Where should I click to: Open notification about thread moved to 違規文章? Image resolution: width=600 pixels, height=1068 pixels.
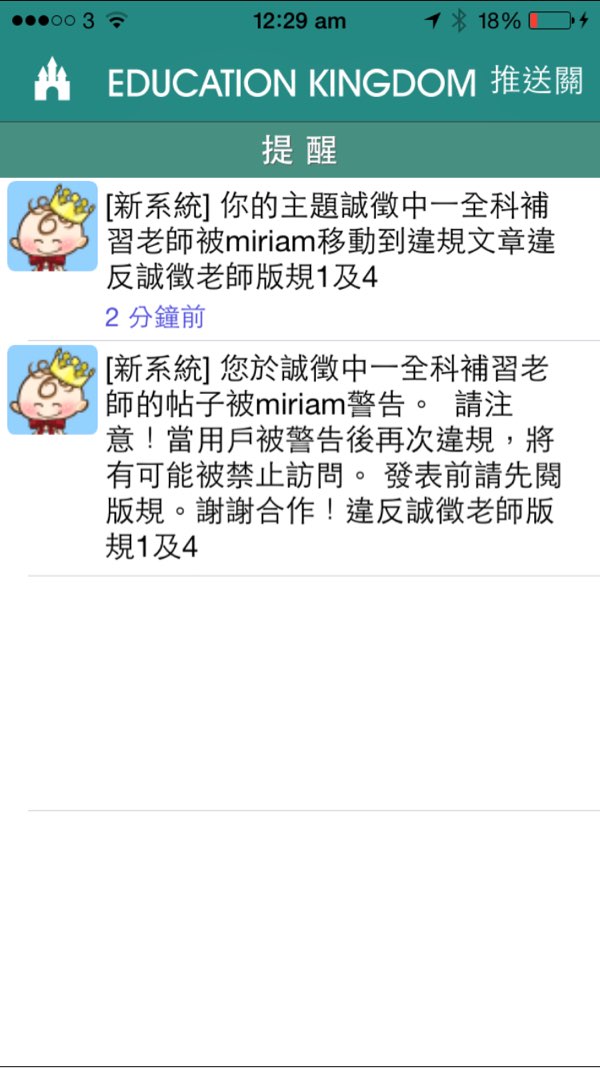pyautogui.click(x=330, y=244)
